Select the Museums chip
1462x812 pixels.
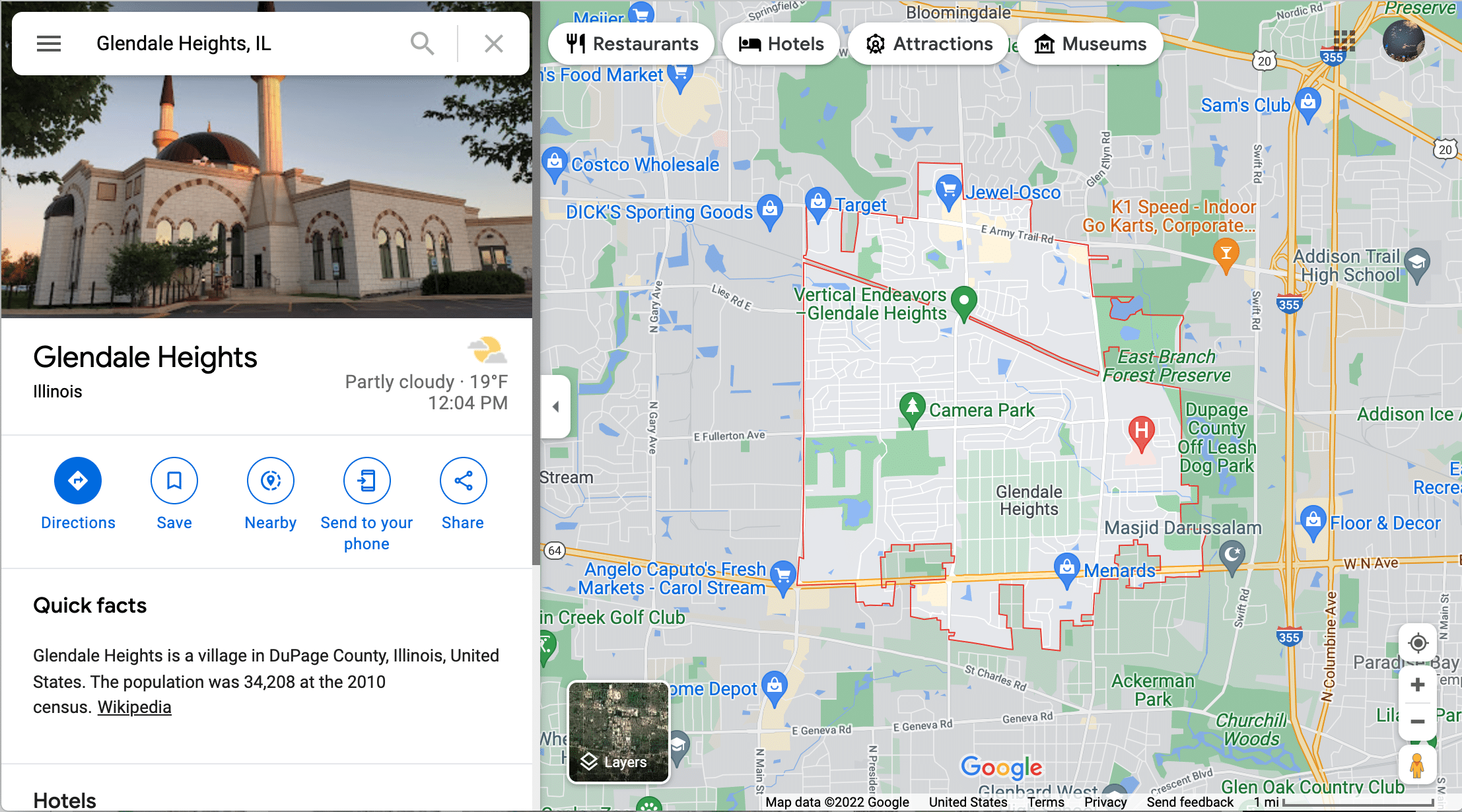tap(1090, 44)
